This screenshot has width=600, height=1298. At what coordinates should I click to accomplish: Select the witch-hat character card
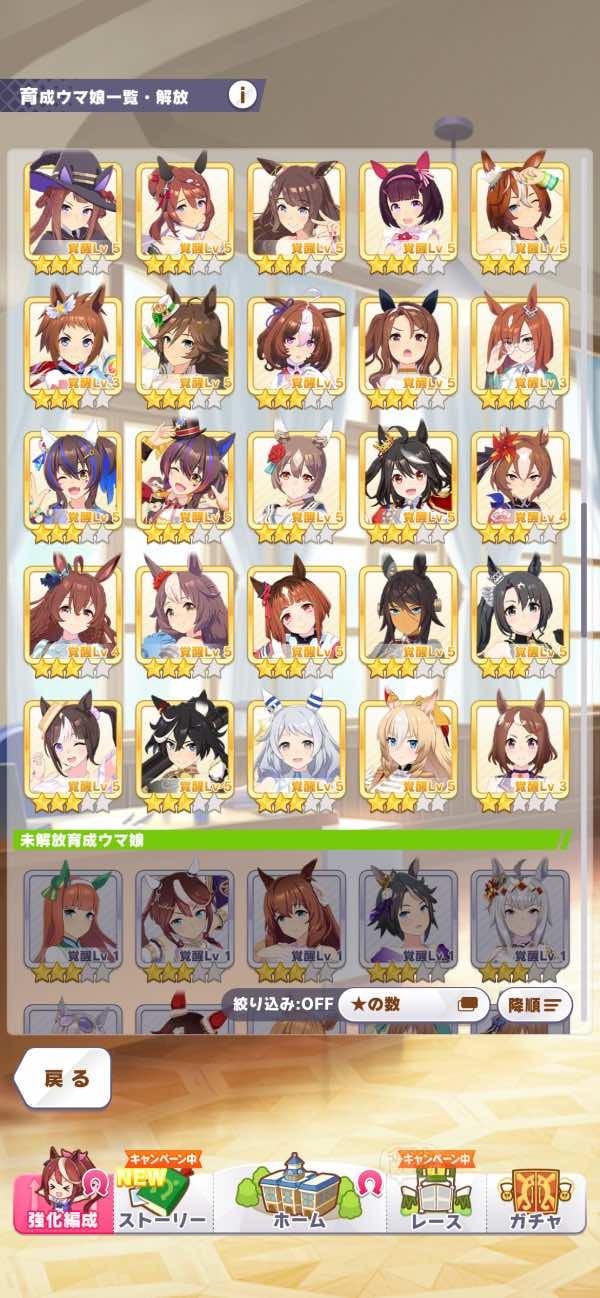tap(73, 212)
